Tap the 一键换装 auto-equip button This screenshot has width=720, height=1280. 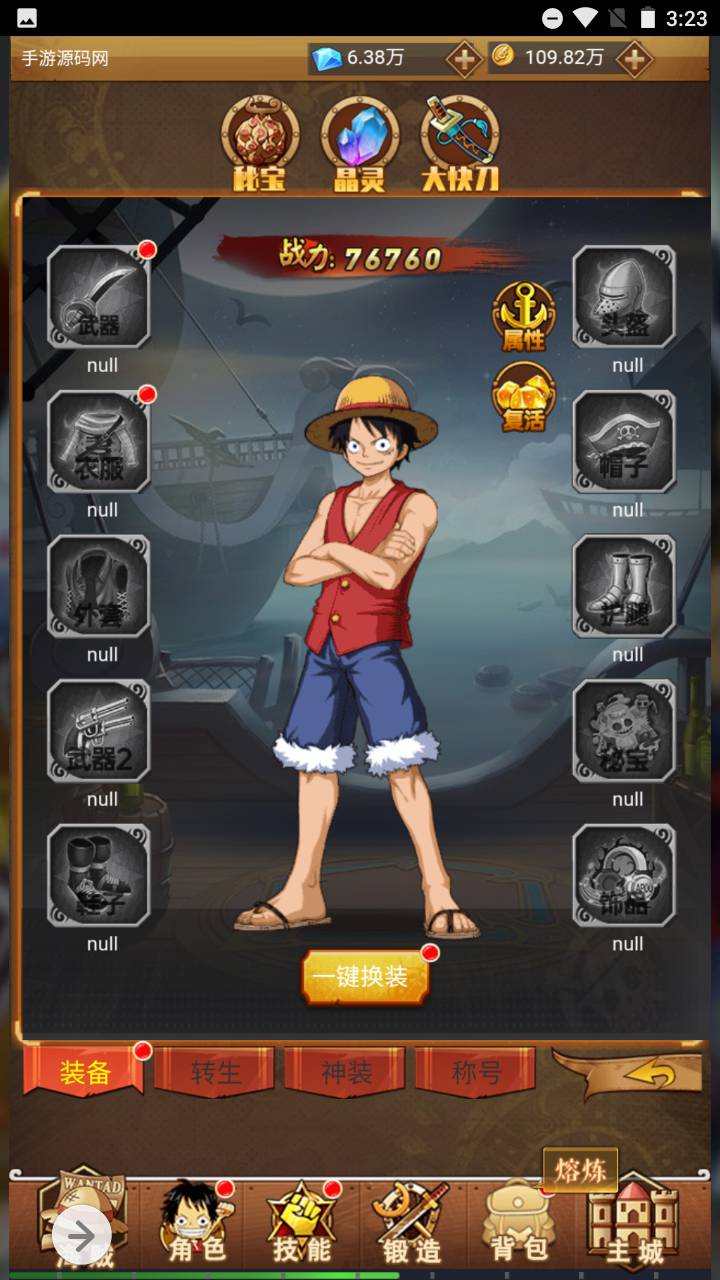pos(366,977)
